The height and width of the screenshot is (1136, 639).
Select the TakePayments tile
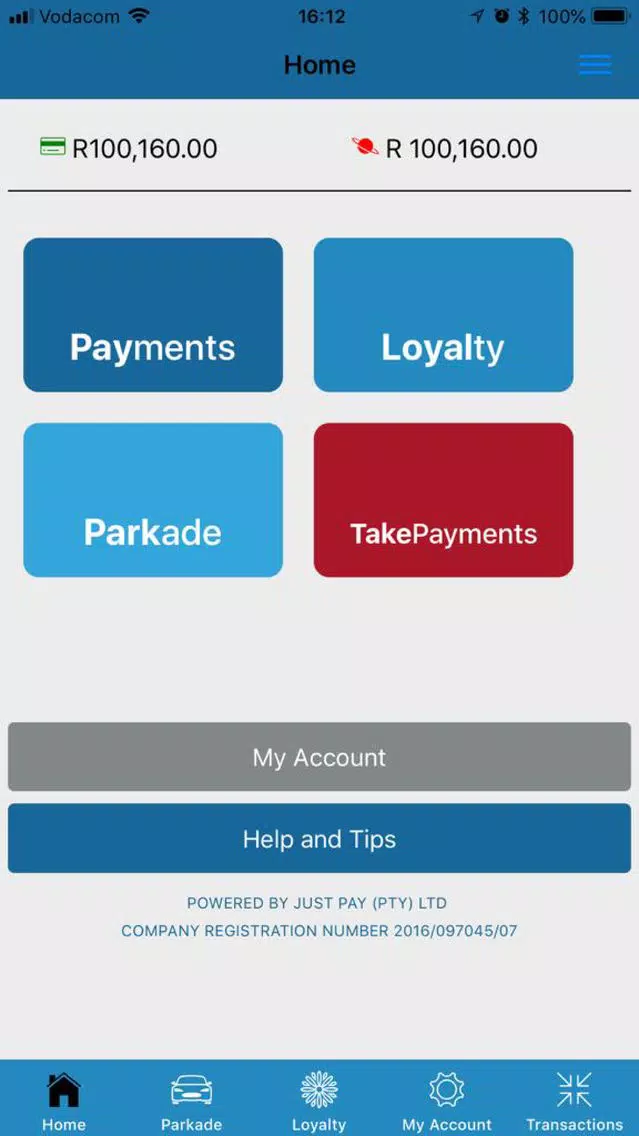pos(443,500)
